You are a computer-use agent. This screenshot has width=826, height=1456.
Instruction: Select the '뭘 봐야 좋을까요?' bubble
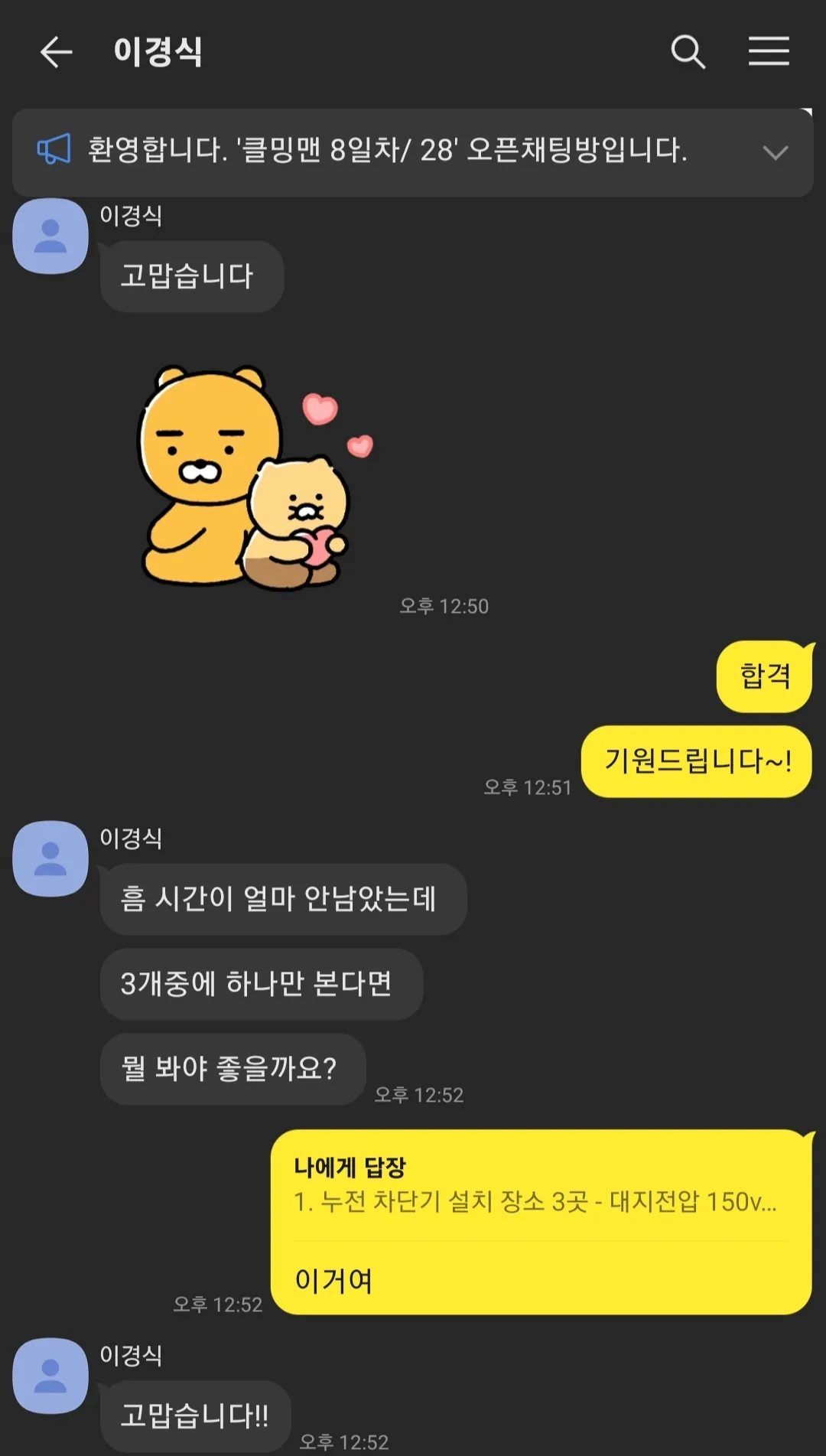click(233, 1070)
